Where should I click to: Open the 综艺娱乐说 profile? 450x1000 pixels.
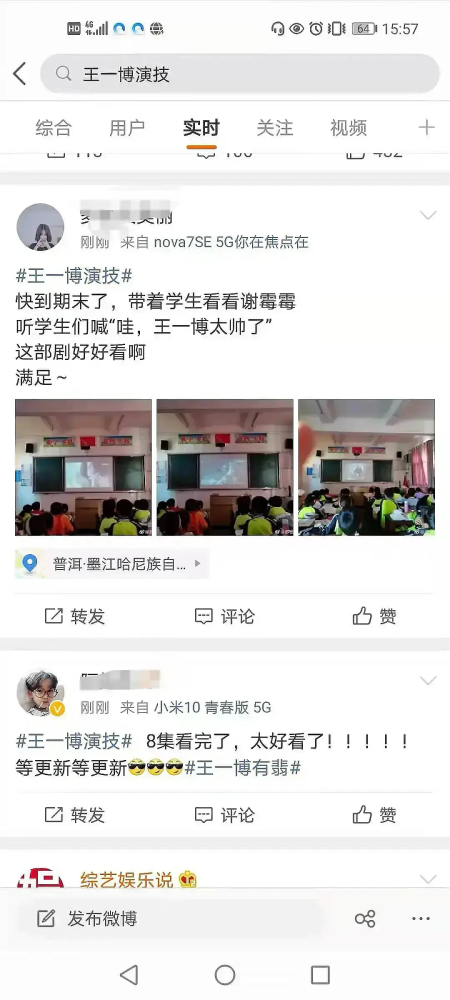(x=126, y=880)
